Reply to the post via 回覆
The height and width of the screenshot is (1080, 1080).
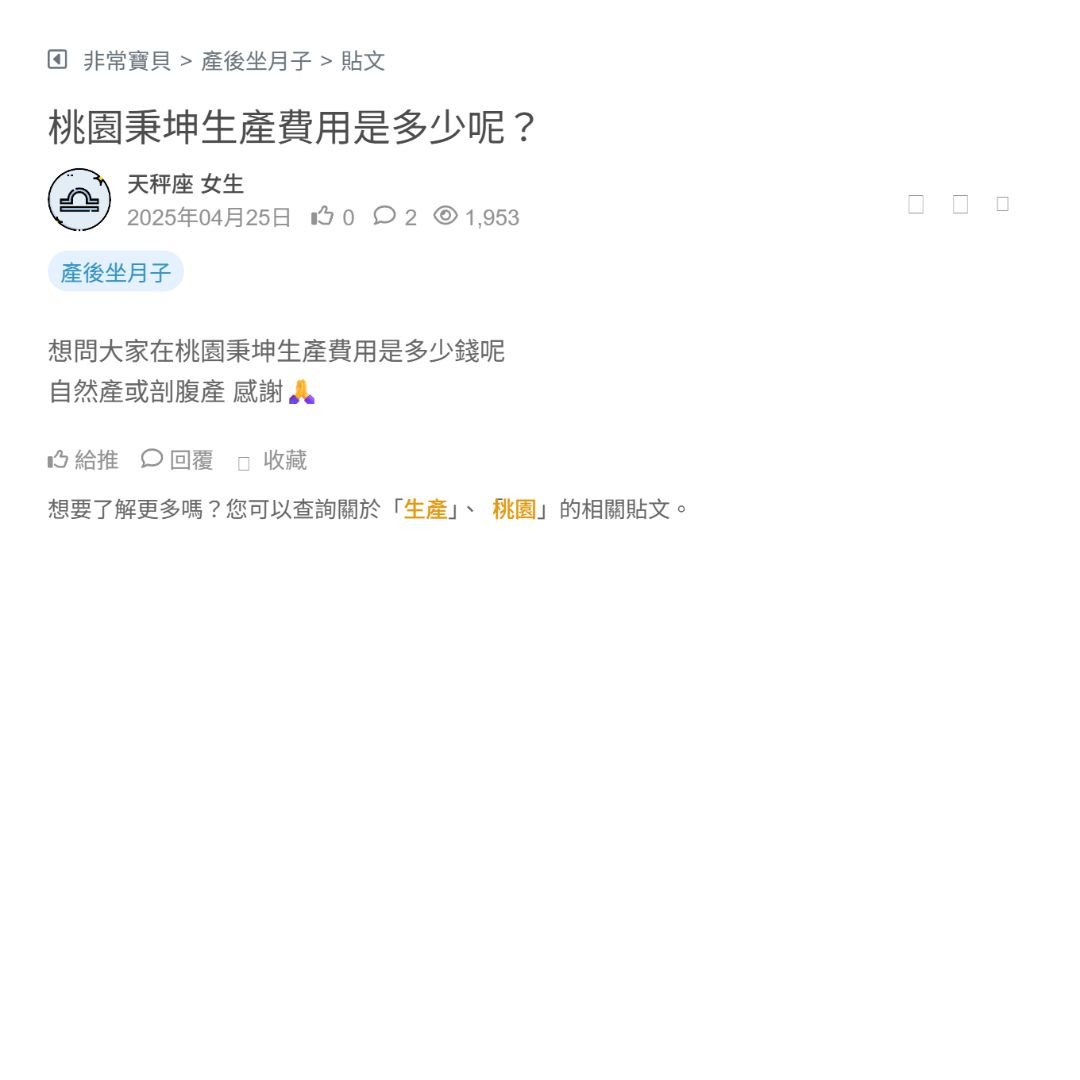click(x=177, y=460)
